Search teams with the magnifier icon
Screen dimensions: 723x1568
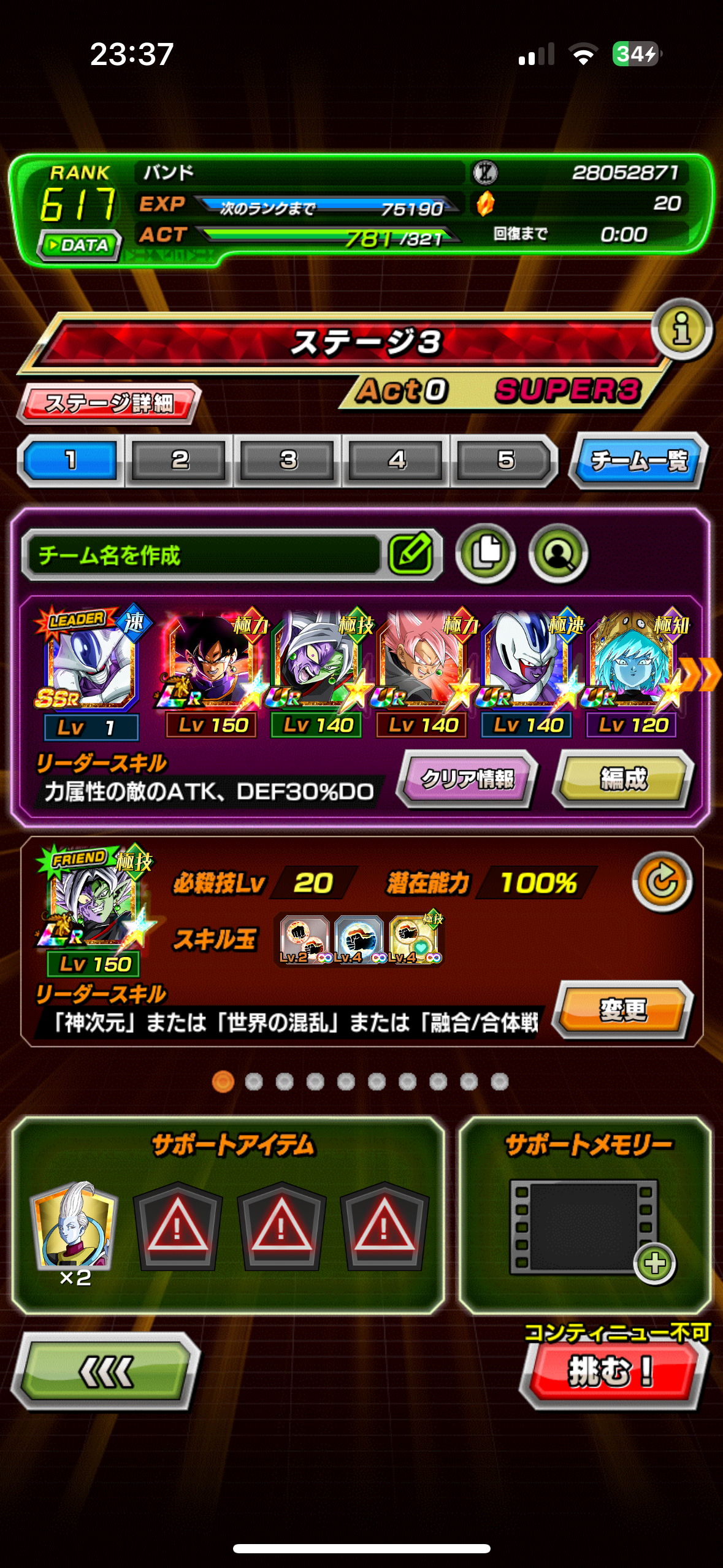[x=558, y=553]
